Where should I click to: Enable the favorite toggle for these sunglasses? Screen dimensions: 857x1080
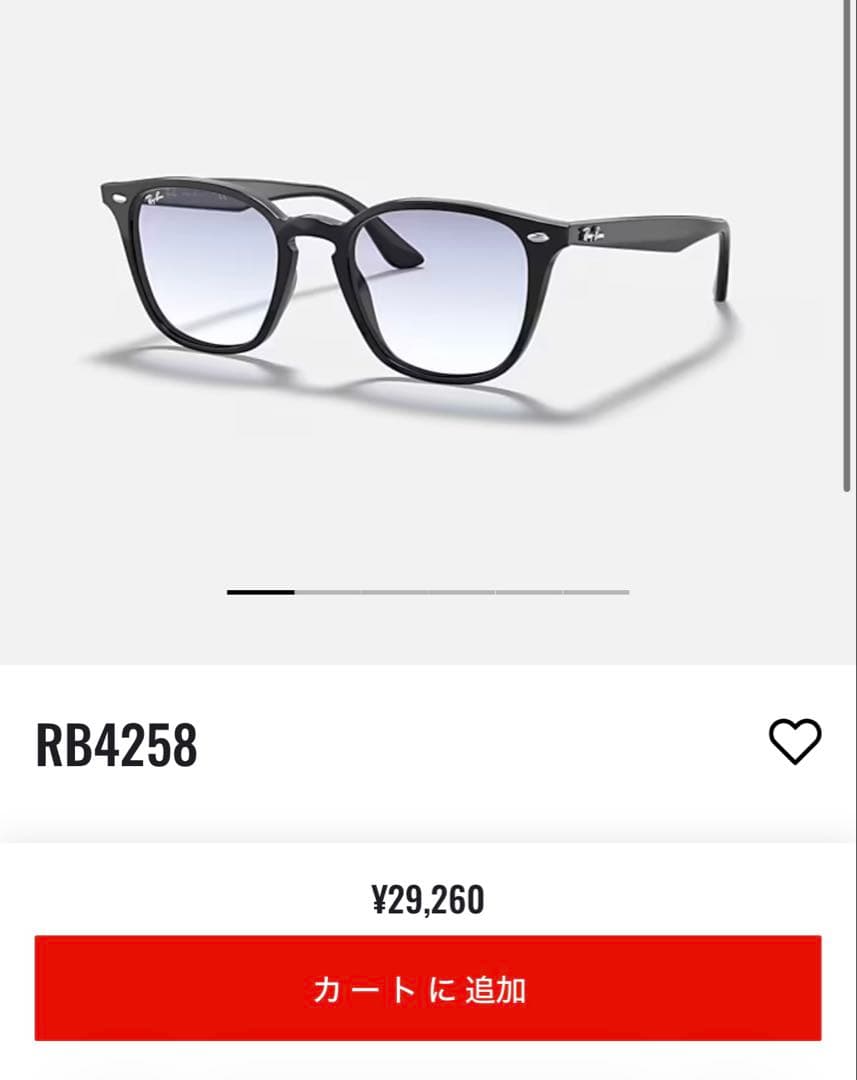click(x=793, y=743)
